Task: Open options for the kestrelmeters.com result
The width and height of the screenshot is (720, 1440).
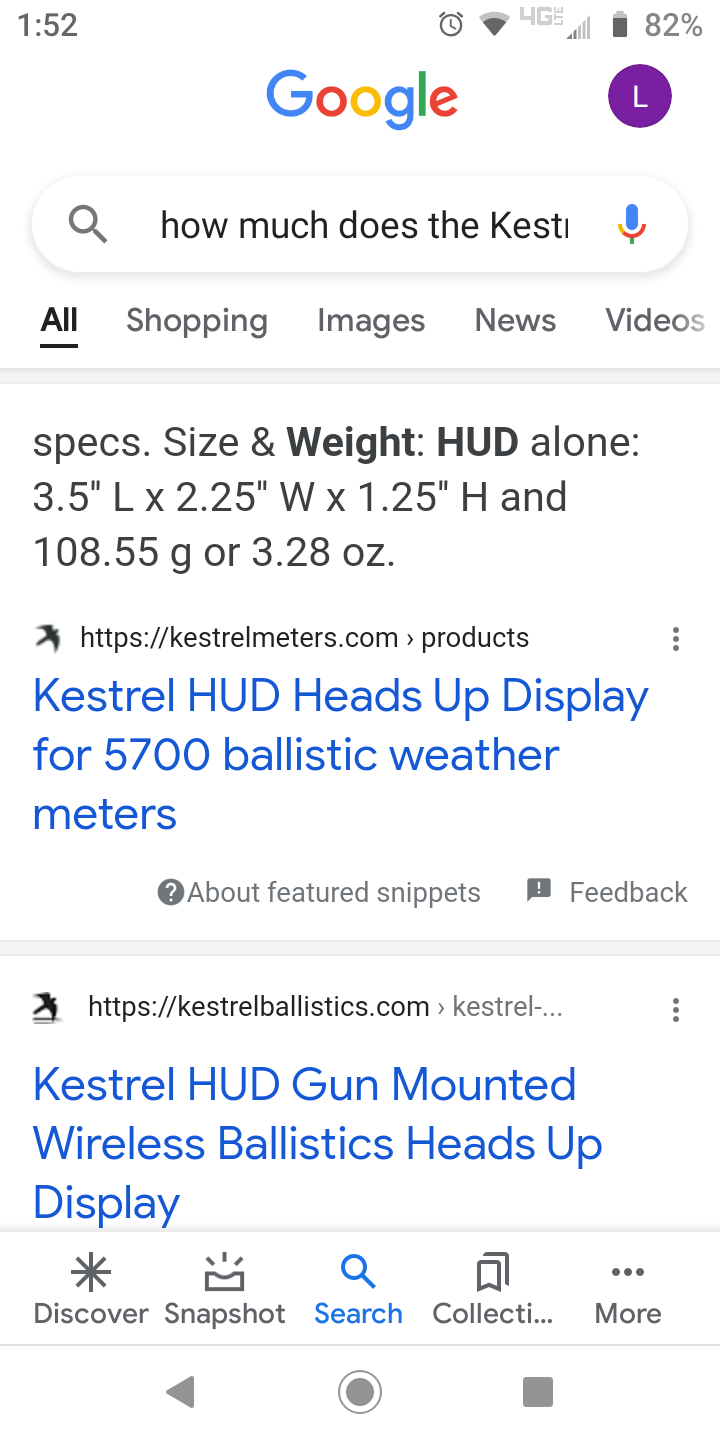Action: (676, 639)
